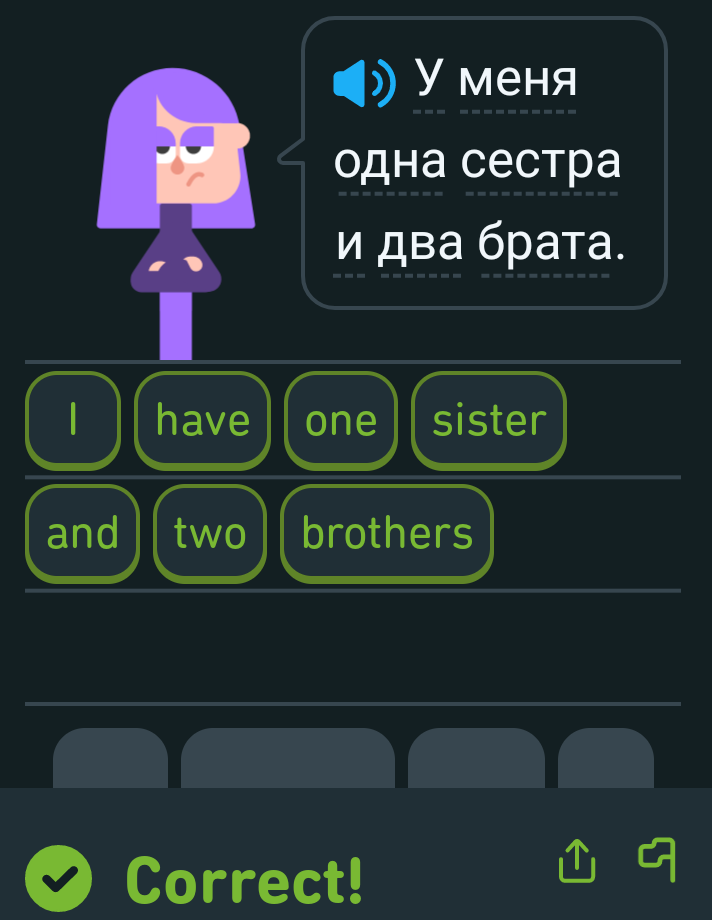Select the "brothers" word tile
The width and height of the screenshot is (712, 920).
click(387, 534)
